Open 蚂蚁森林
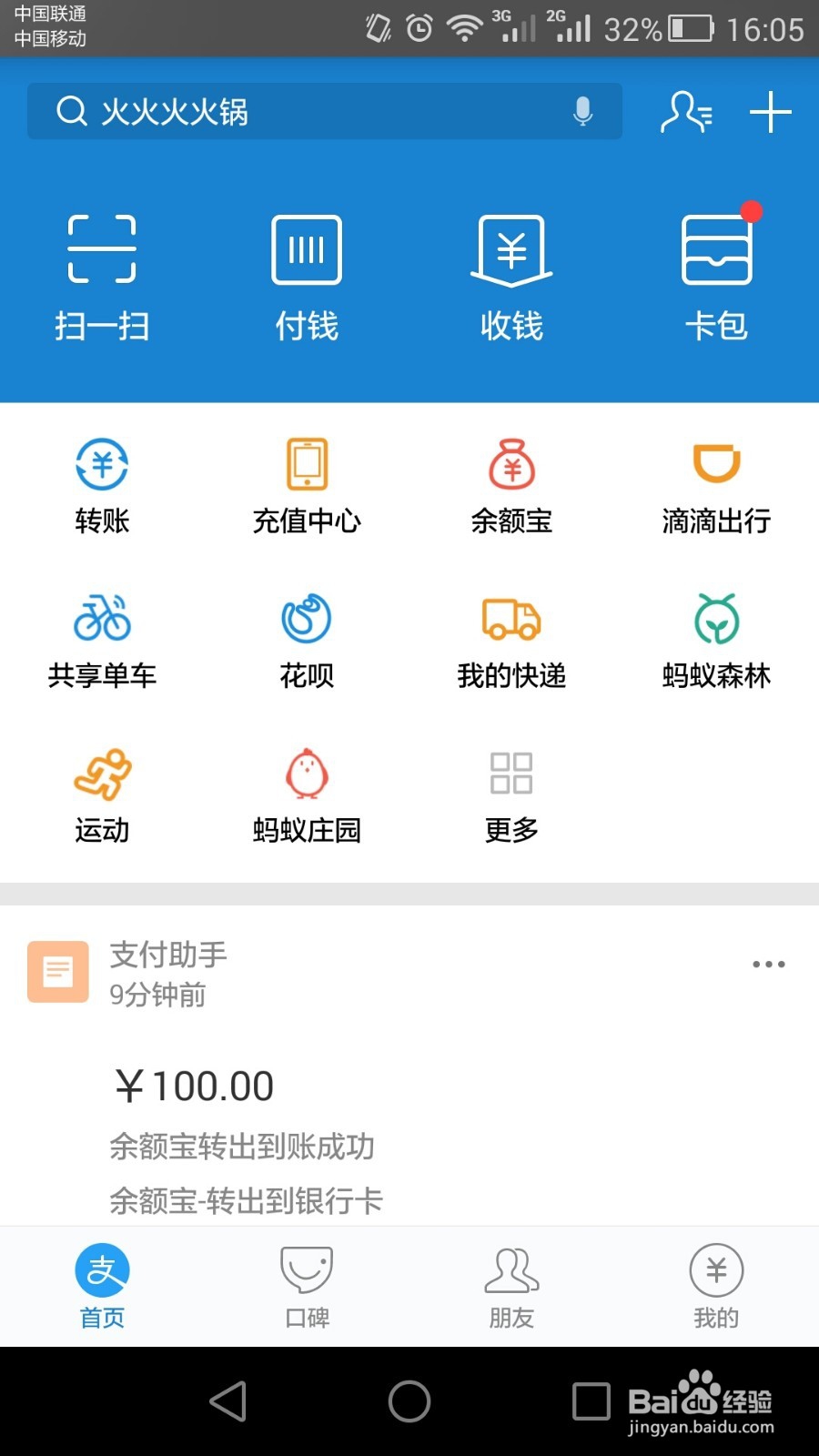The image size is (819, 1456). (717, 641)
